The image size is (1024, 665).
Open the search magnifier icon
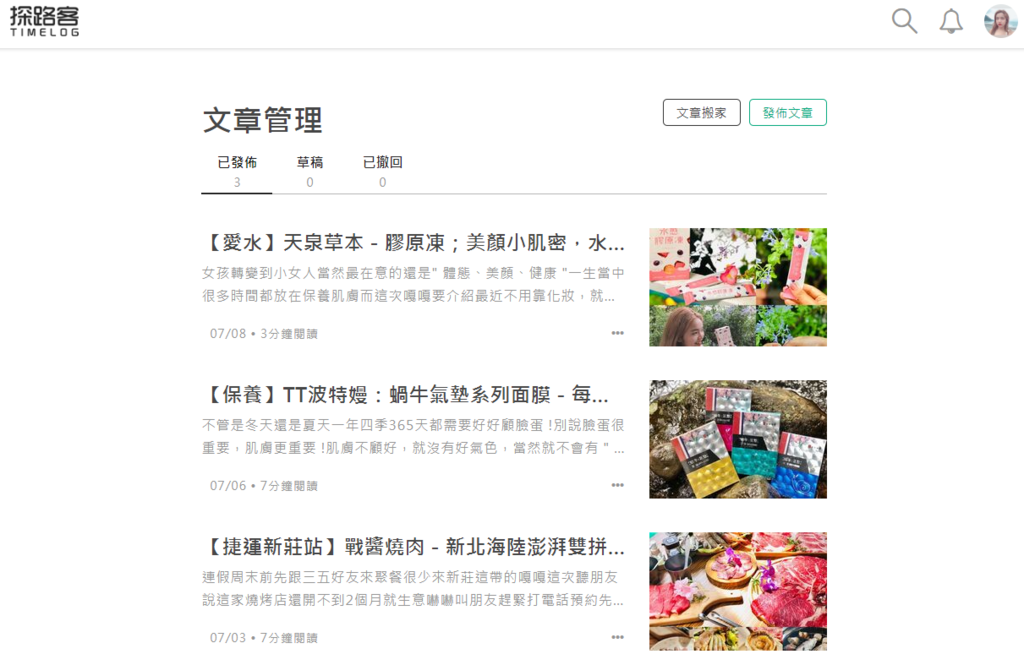coord(904,21)
